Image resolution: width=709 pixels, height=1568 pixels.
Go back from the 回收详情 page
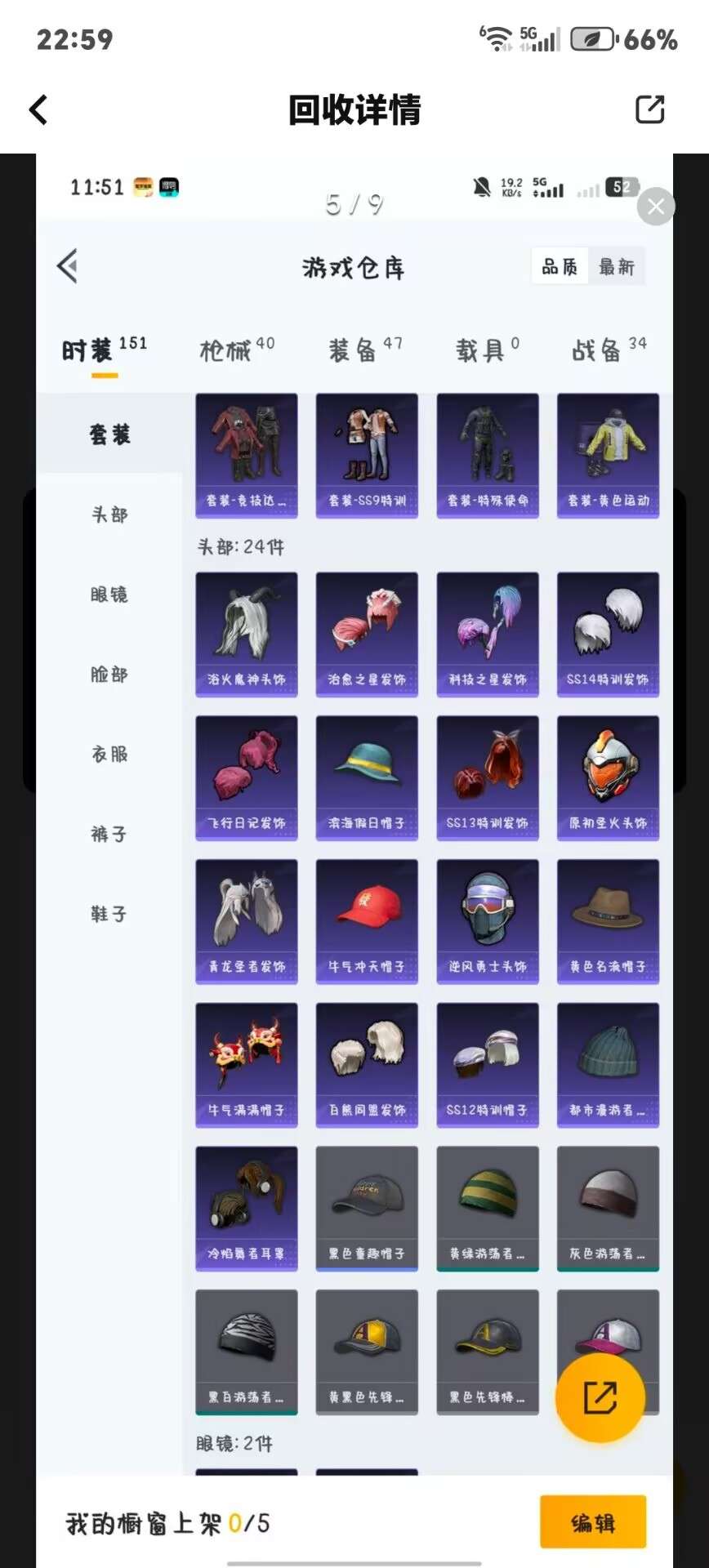click(38, 109)
